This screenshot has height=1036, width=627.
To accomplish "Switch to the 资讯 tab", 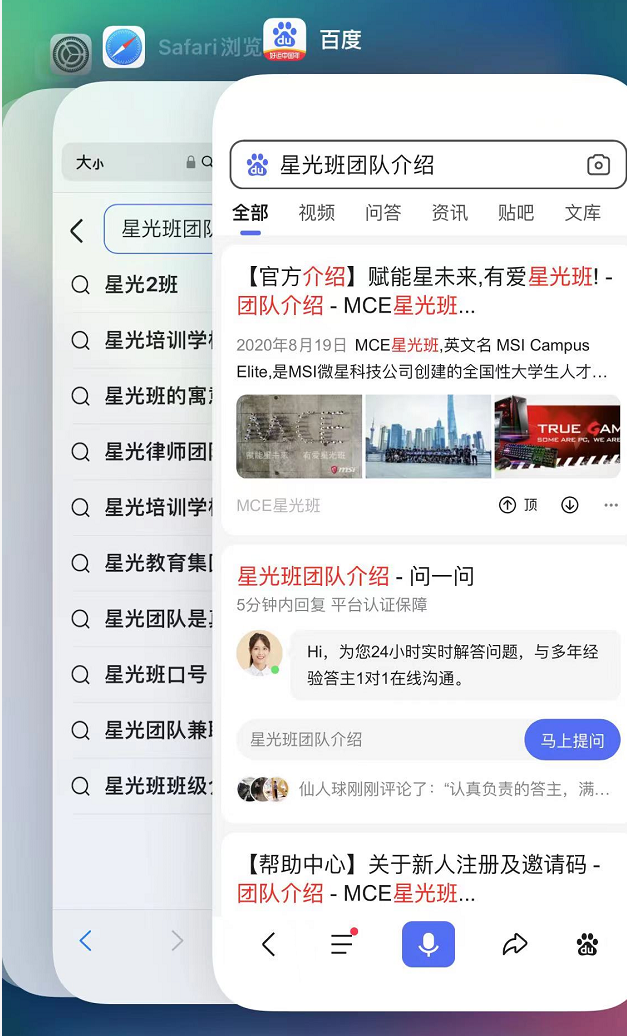I will pos(449,213).
